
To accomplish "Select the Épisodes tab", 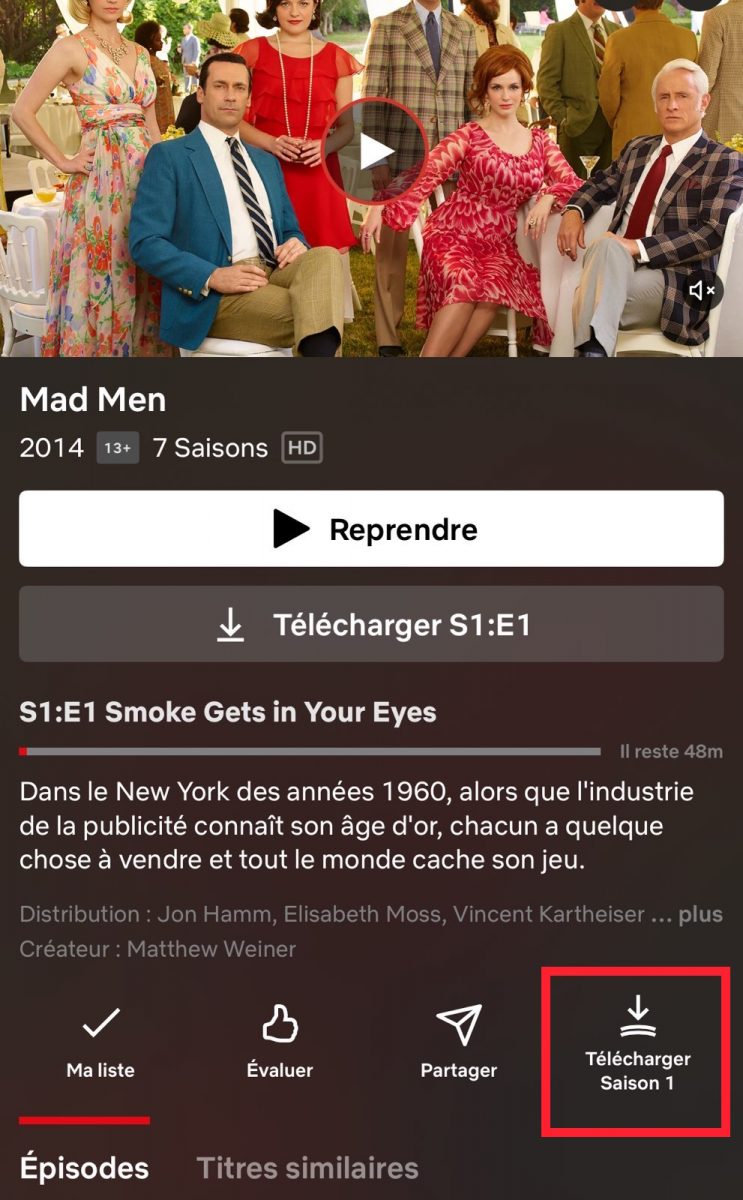I will (84, 1167).
